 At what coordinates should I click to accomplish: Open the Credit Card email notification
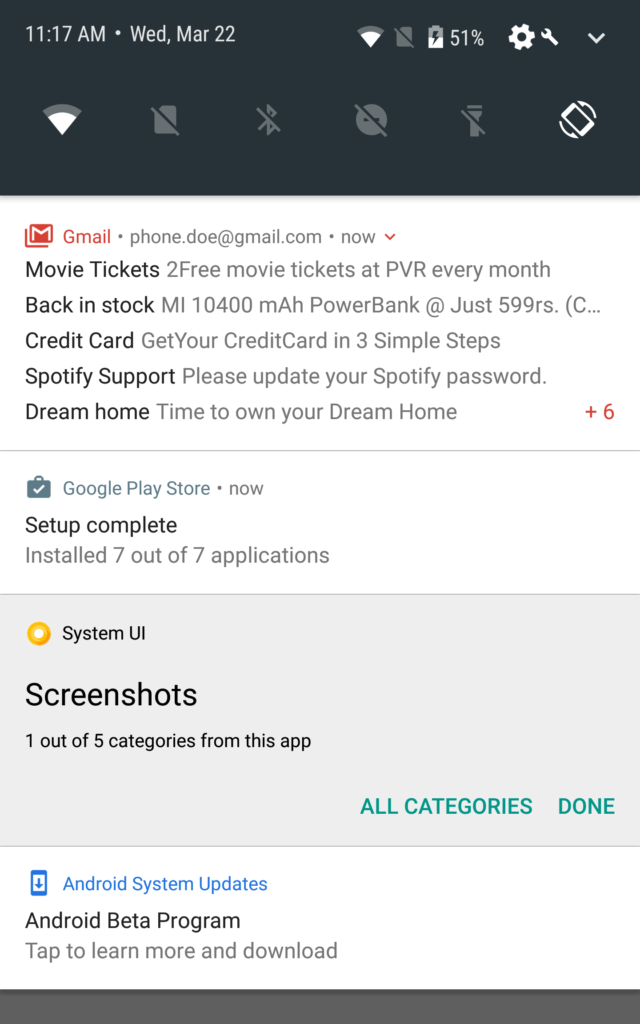[x=263, y=341]
